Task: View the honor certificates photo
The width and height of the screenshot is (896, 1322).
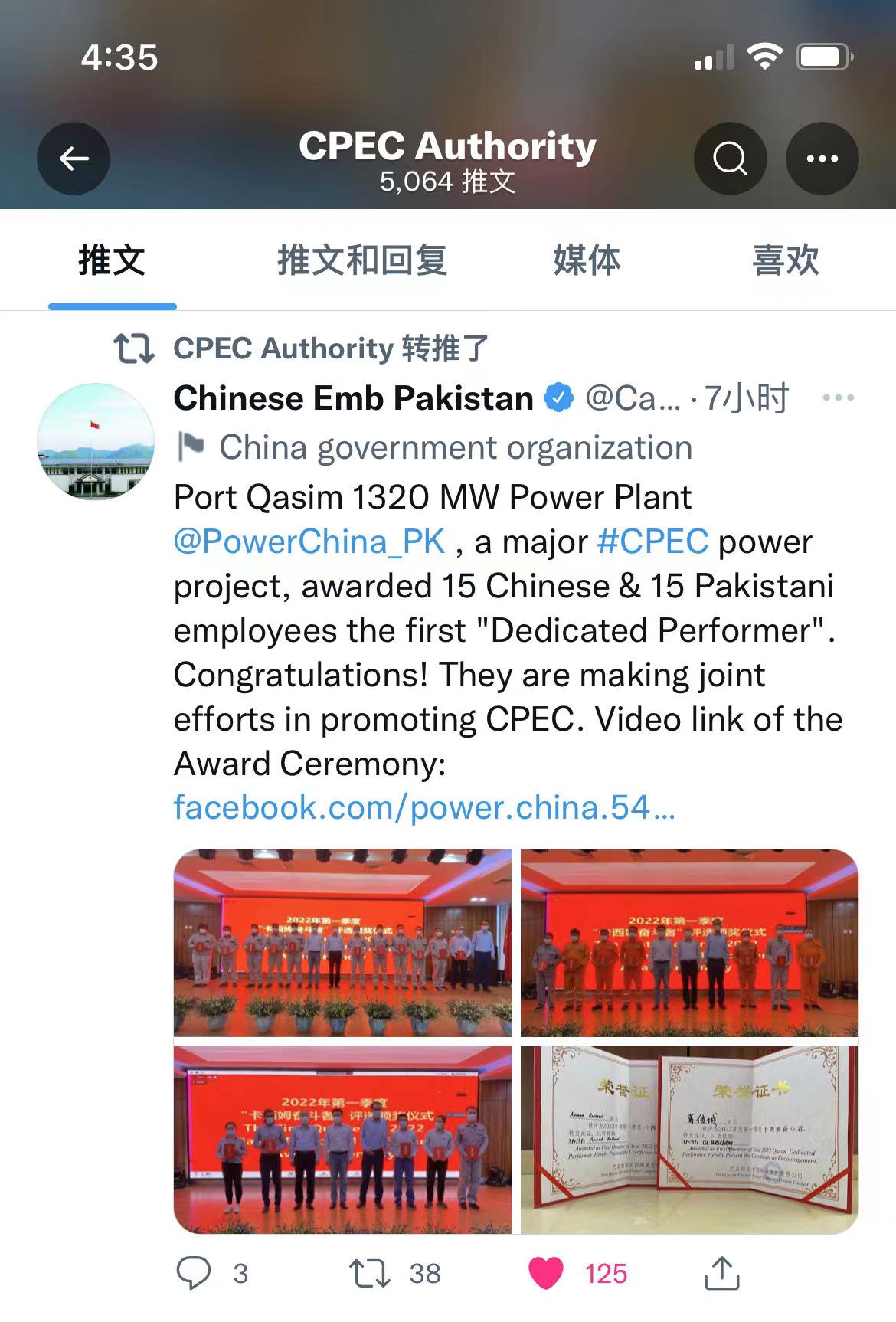Action: coord(689,1140)
